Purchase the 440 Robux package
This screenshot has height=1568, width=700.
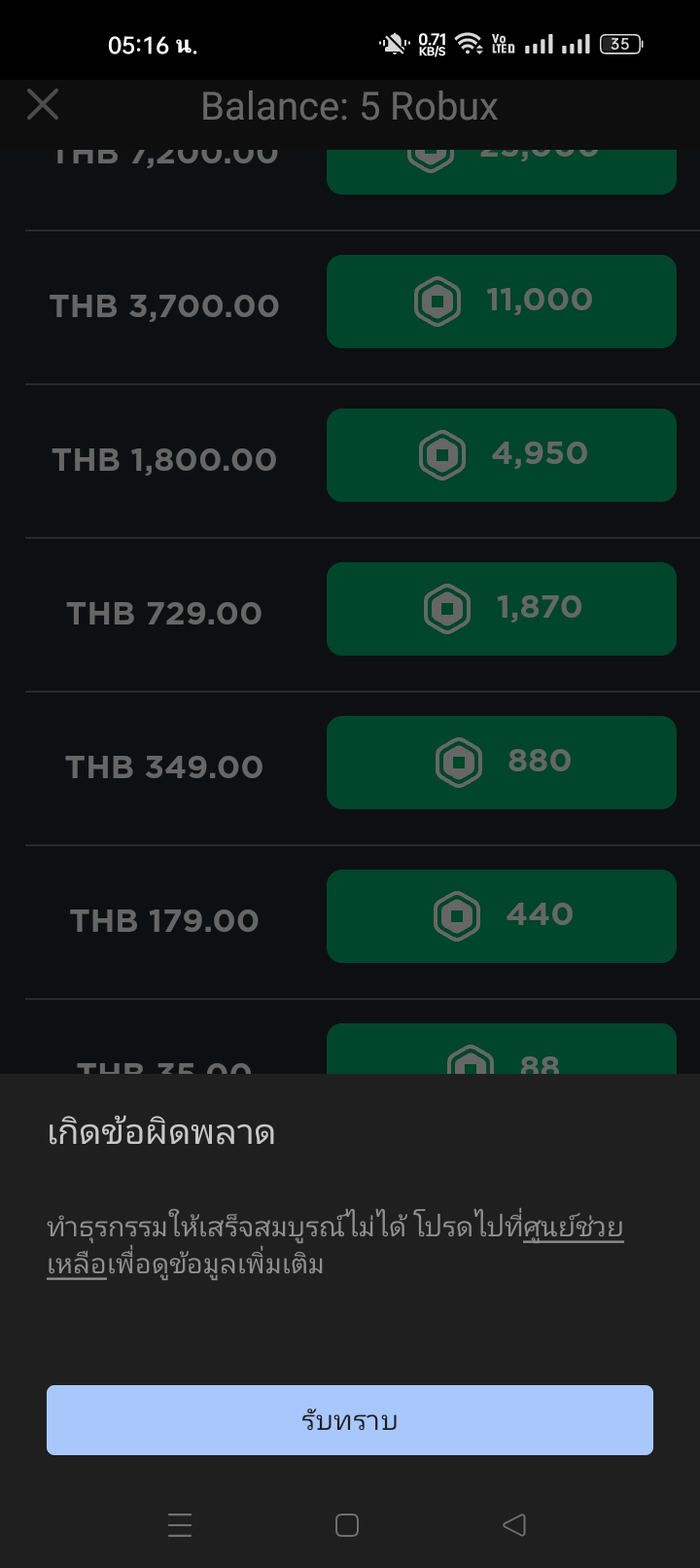(x=501, y=916)
